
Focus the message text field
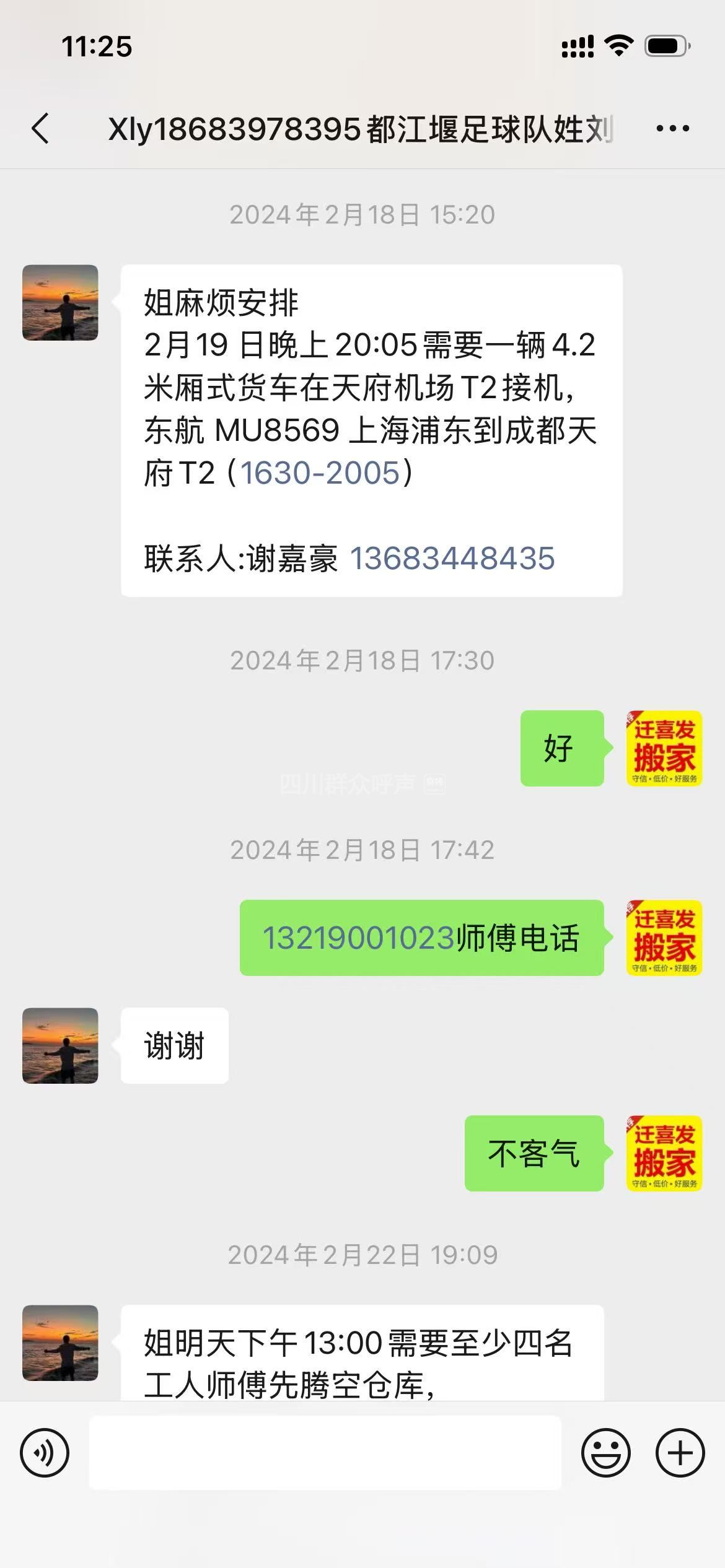325,1452
